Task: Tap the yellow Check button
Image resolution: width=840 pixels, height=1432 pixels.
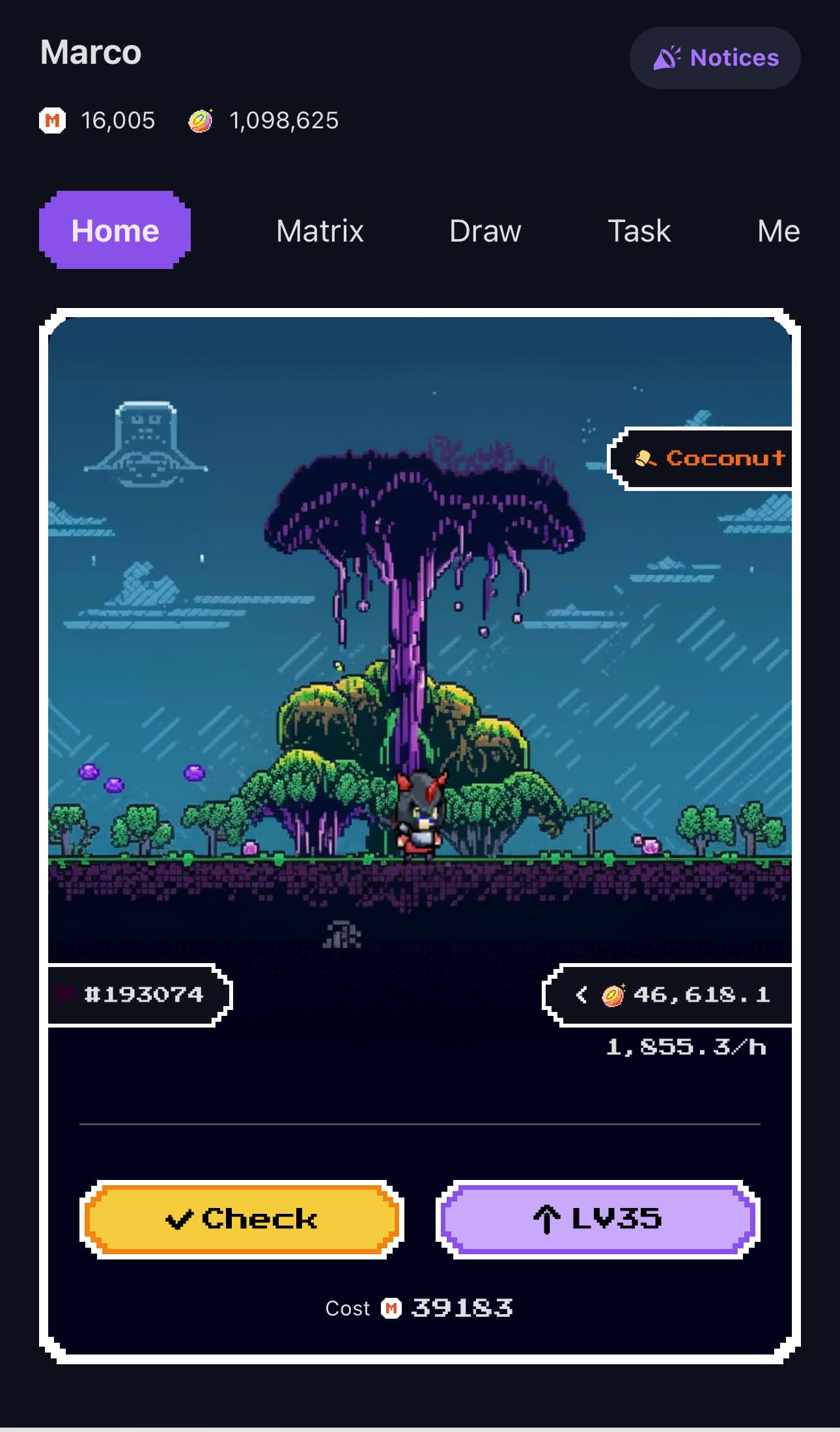Action: tap(242, 1218)
